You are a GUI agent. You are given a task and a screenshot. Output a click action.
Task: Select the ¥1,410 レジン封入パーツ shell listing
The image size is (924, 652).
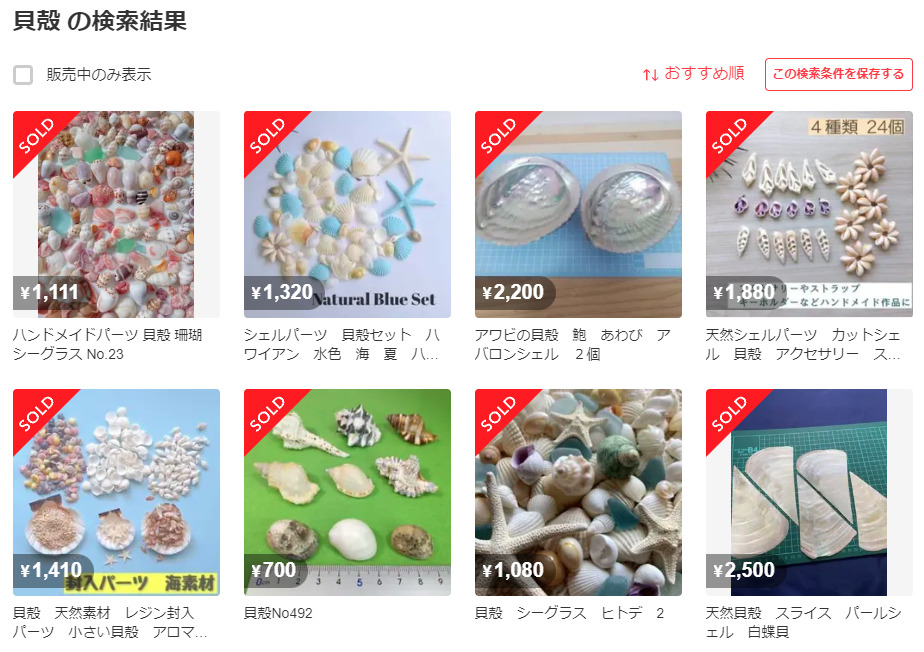(116, 492)
